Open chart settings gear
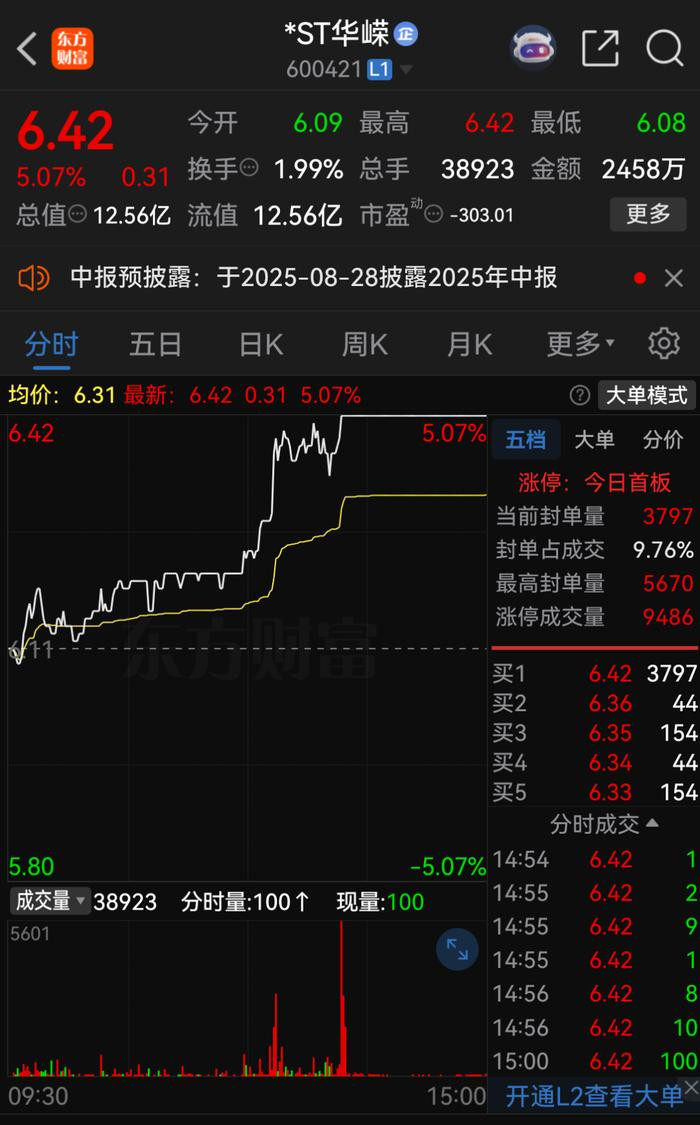 [x=664, y=344]
